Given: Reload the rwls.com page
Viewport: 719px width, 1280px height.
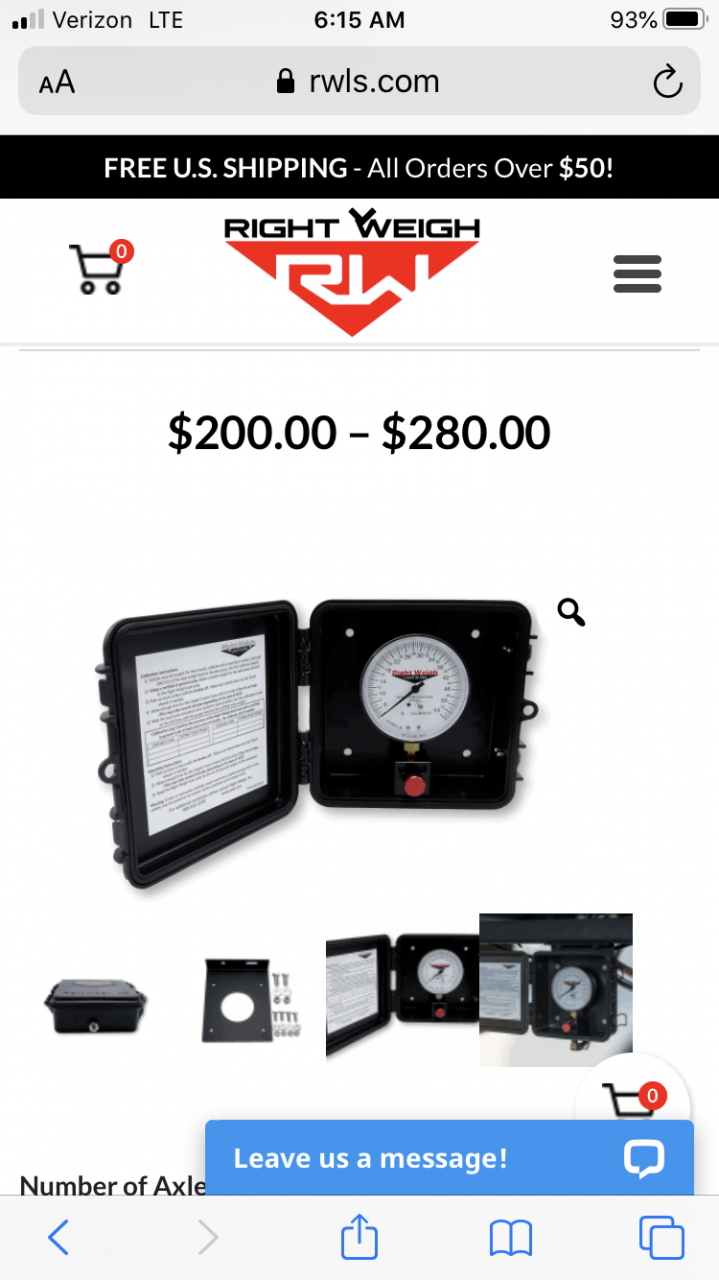Looking at the screenshot, I should [667, 82].
